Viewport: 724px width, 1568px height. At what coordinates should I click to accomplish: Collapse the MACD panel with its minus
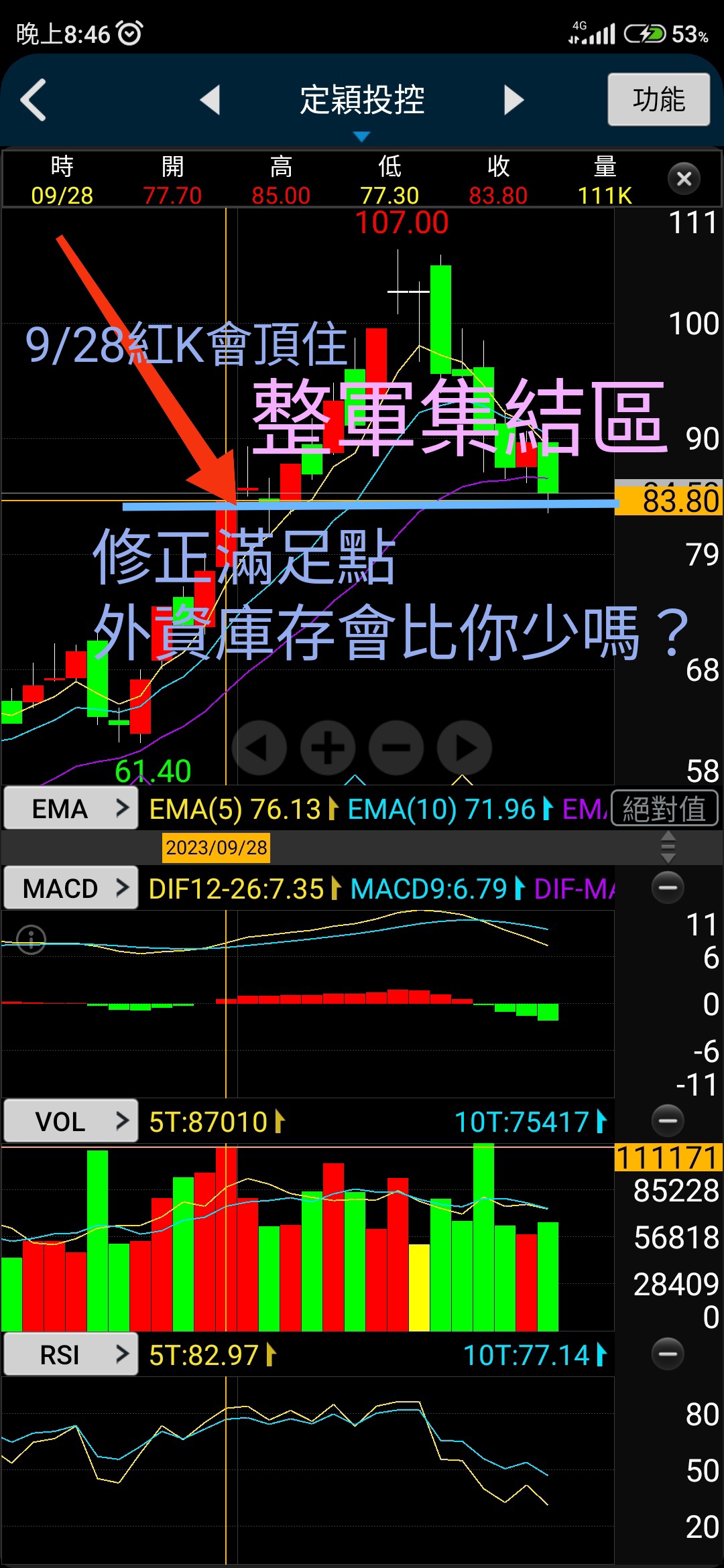coord(668,888)
